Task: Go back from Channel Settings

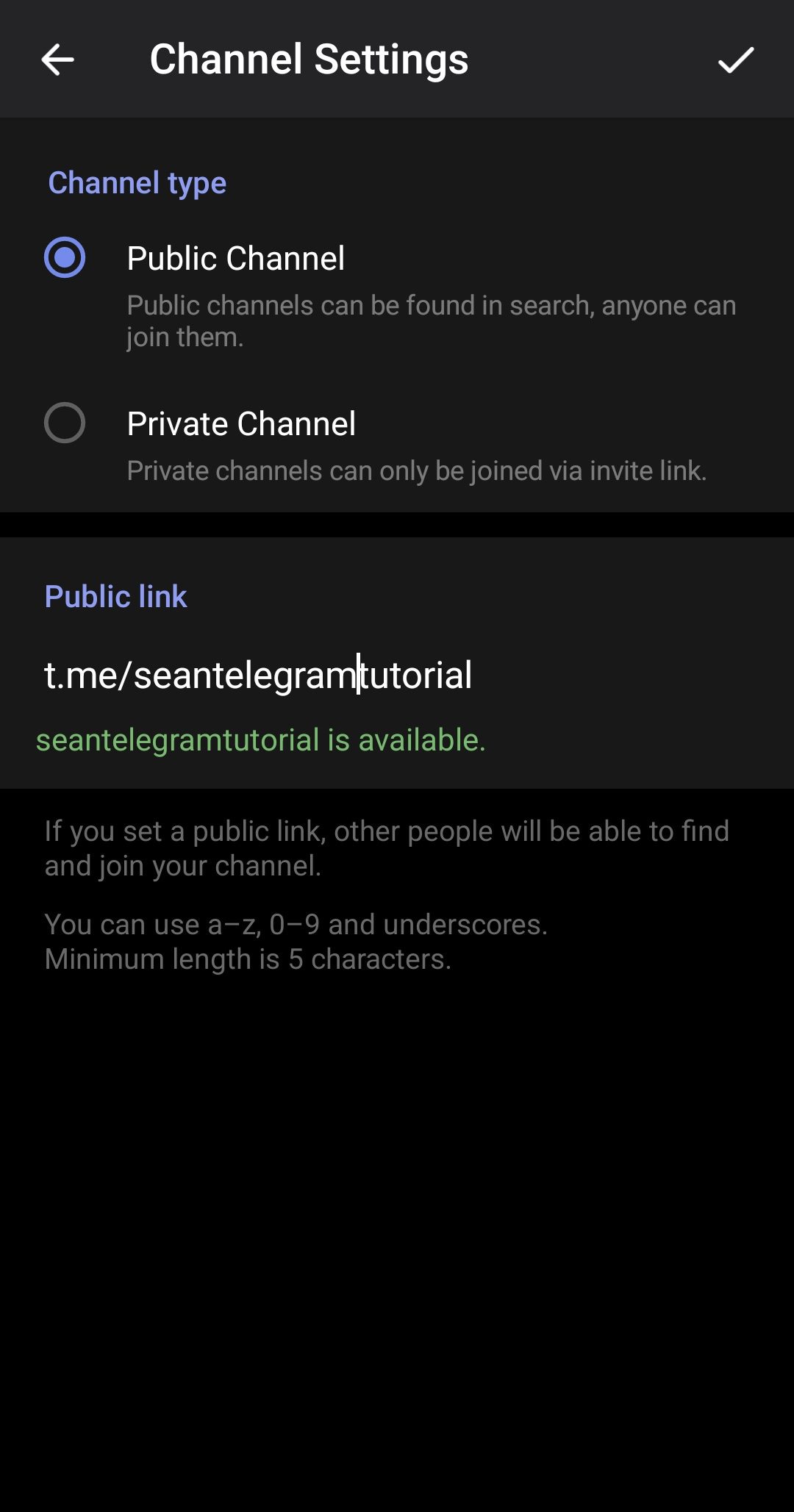Action: (57, 60)
